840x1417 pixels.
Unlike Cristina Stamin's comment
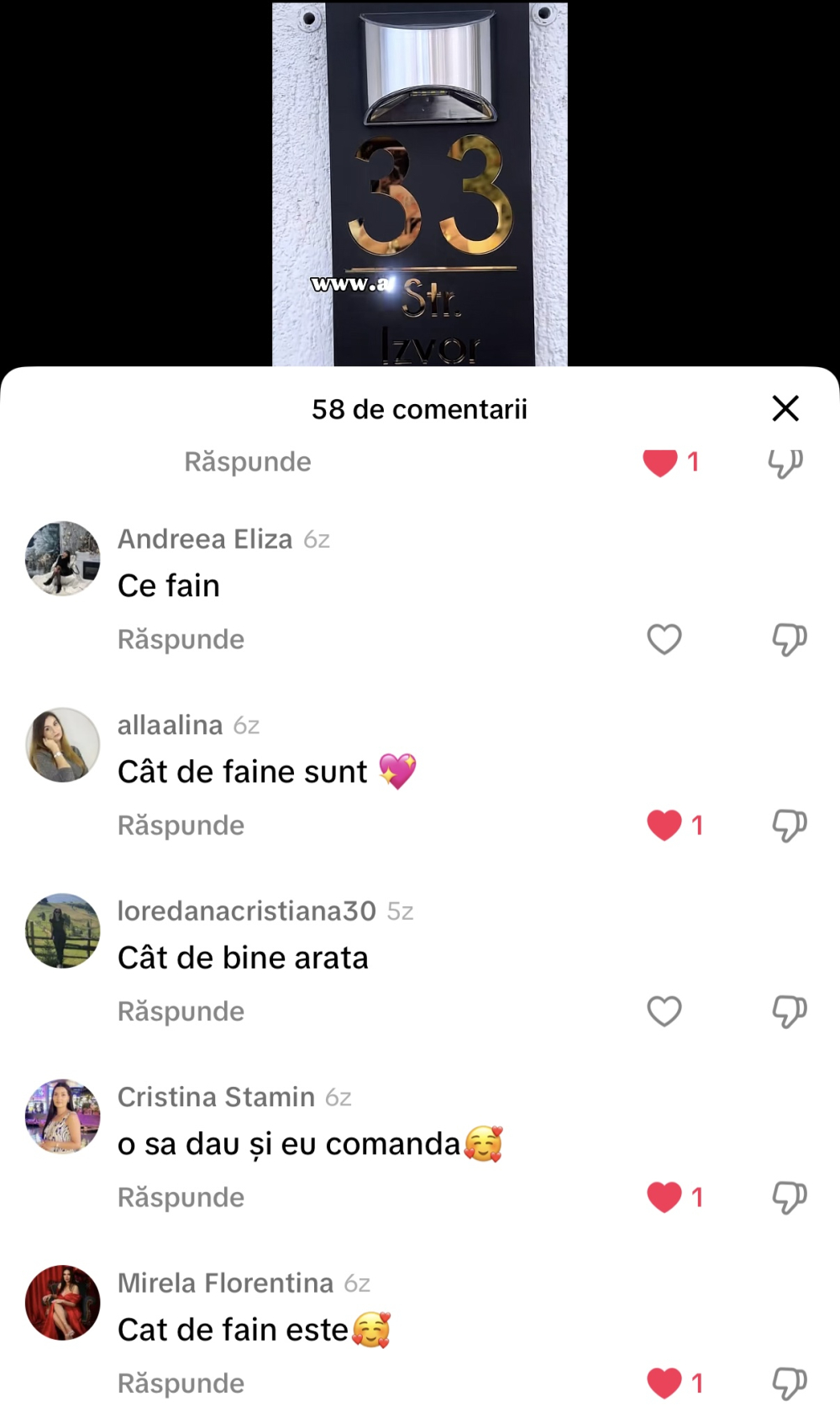(664, 1198)
